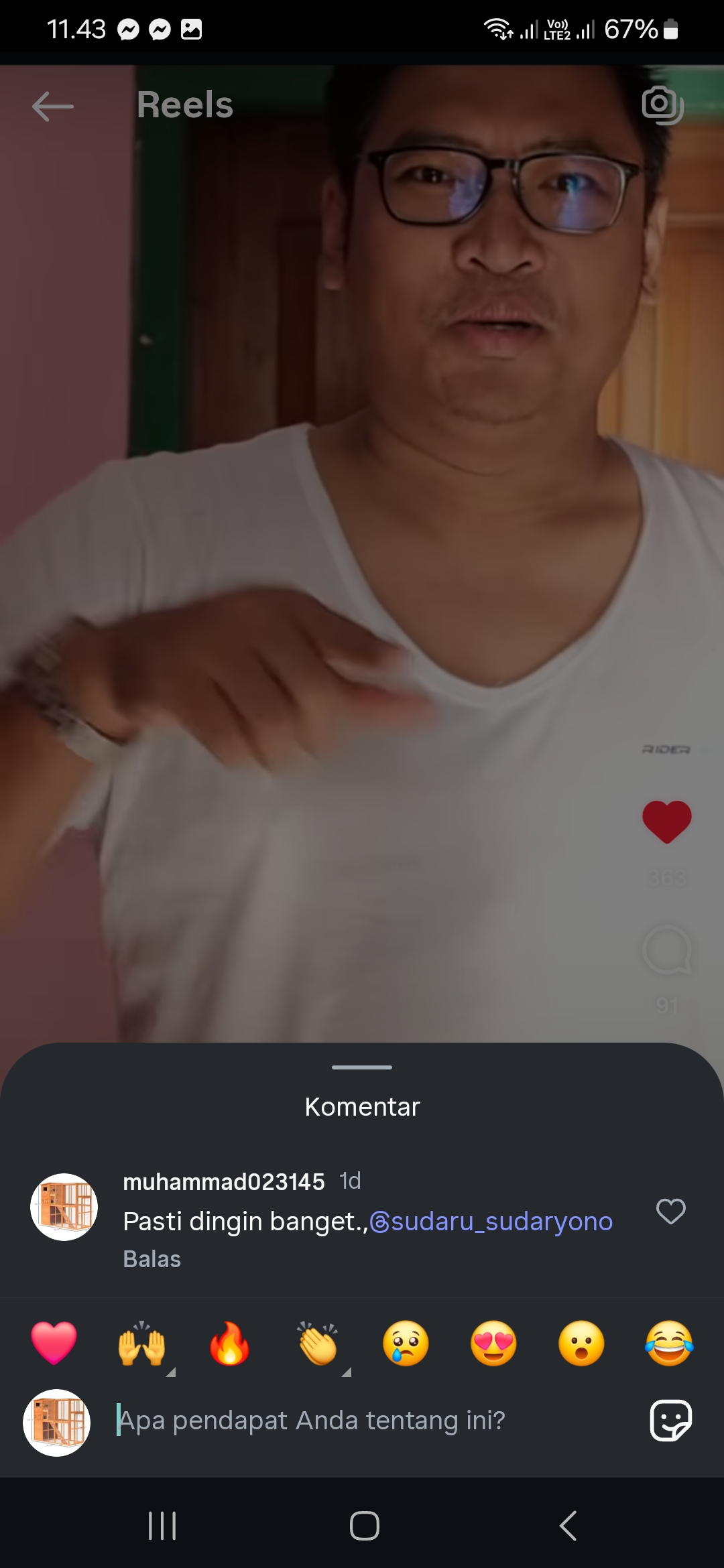Go back using the Reels arrow
The width and height of the screenshot is (724, 1568).
point(53,107)
